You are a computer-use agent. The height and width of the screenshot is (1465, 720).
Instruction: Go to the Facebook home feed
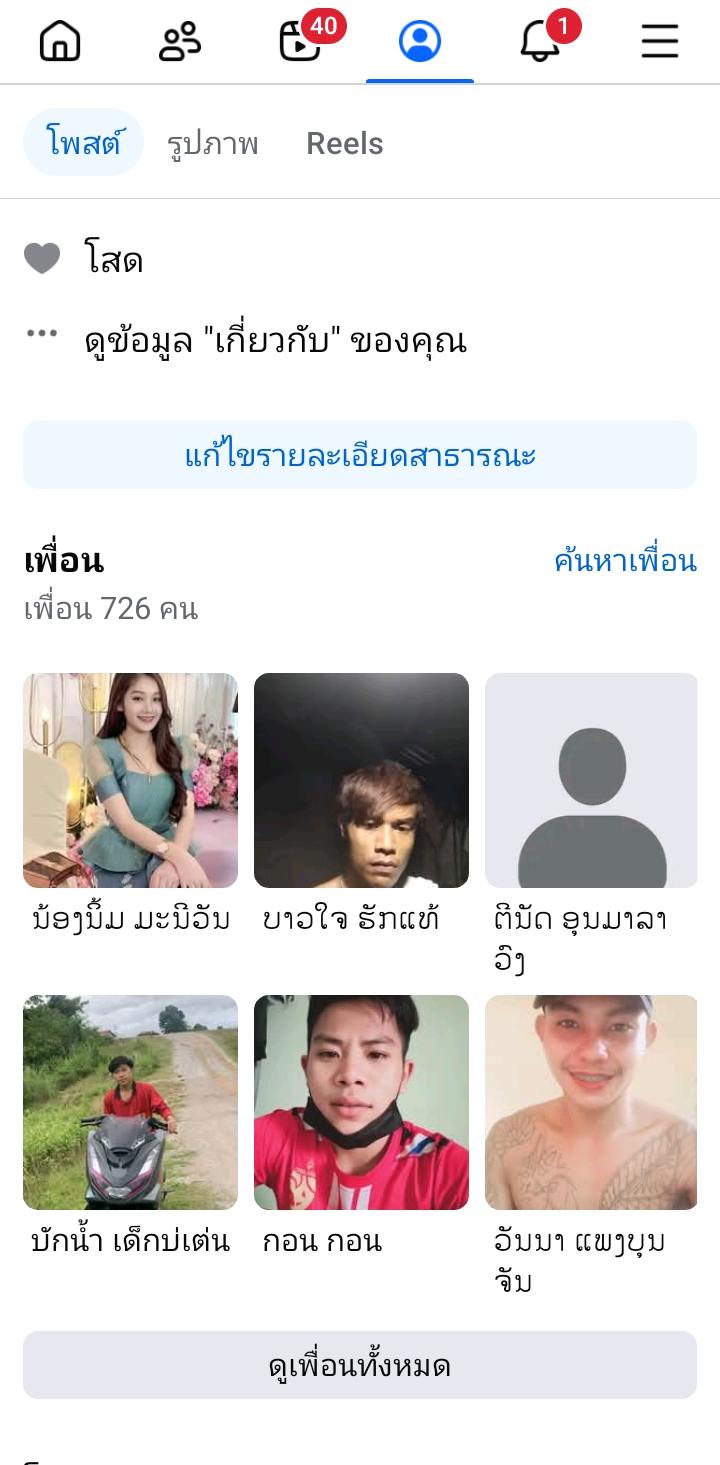click(60, 42)
